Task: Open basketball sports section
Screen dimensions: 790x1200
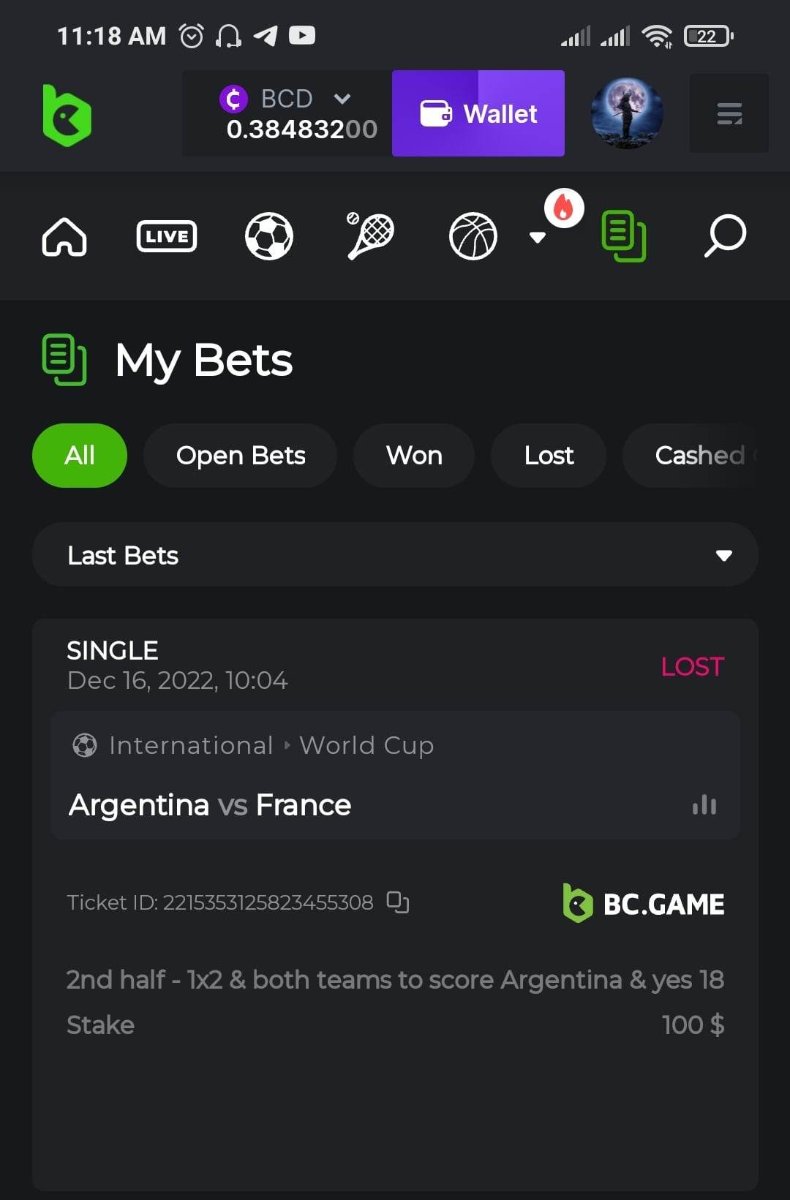Action: [x=473, y=237]
